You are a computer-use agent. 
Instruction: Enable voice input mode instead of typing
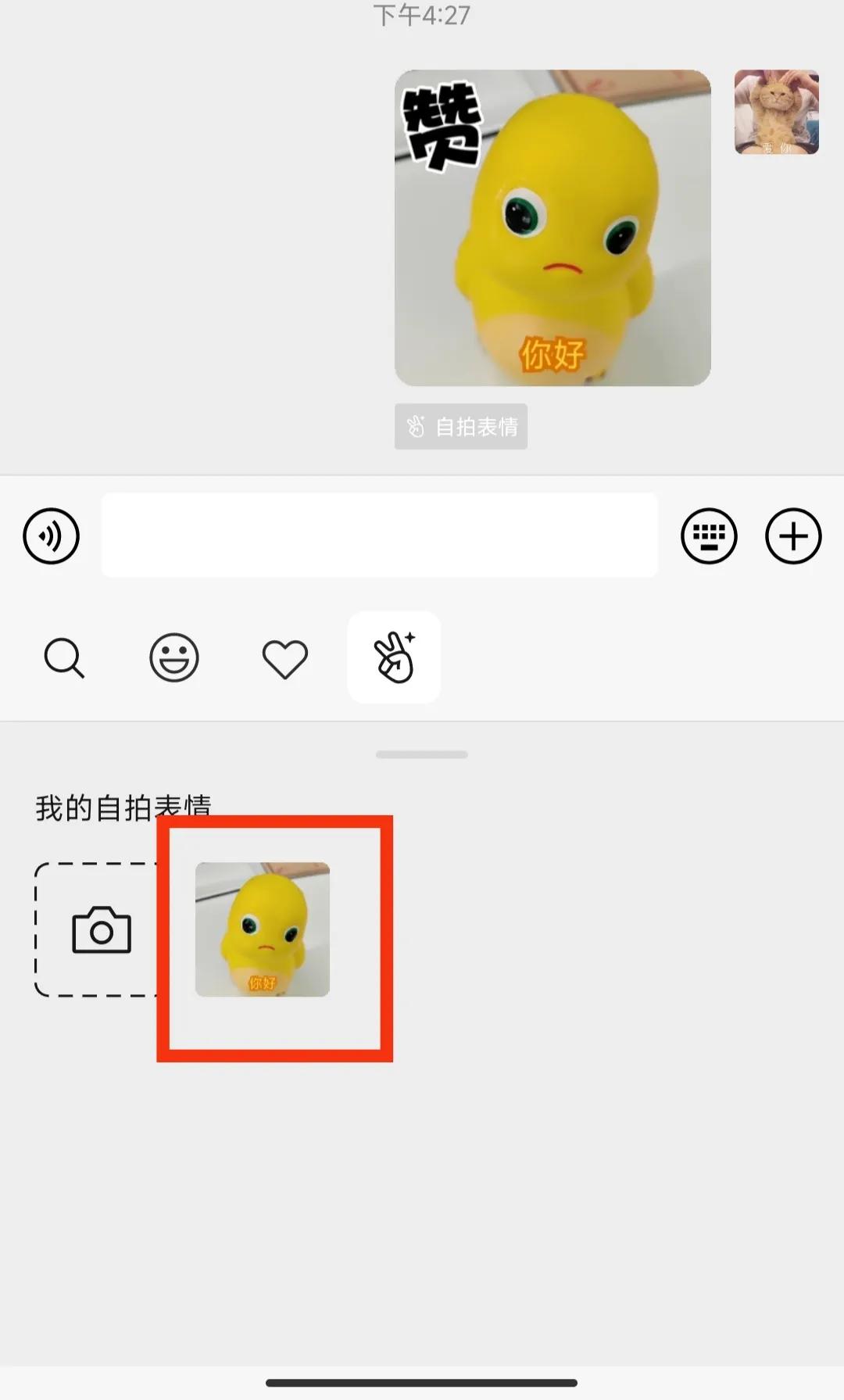[x=50, y=535]
